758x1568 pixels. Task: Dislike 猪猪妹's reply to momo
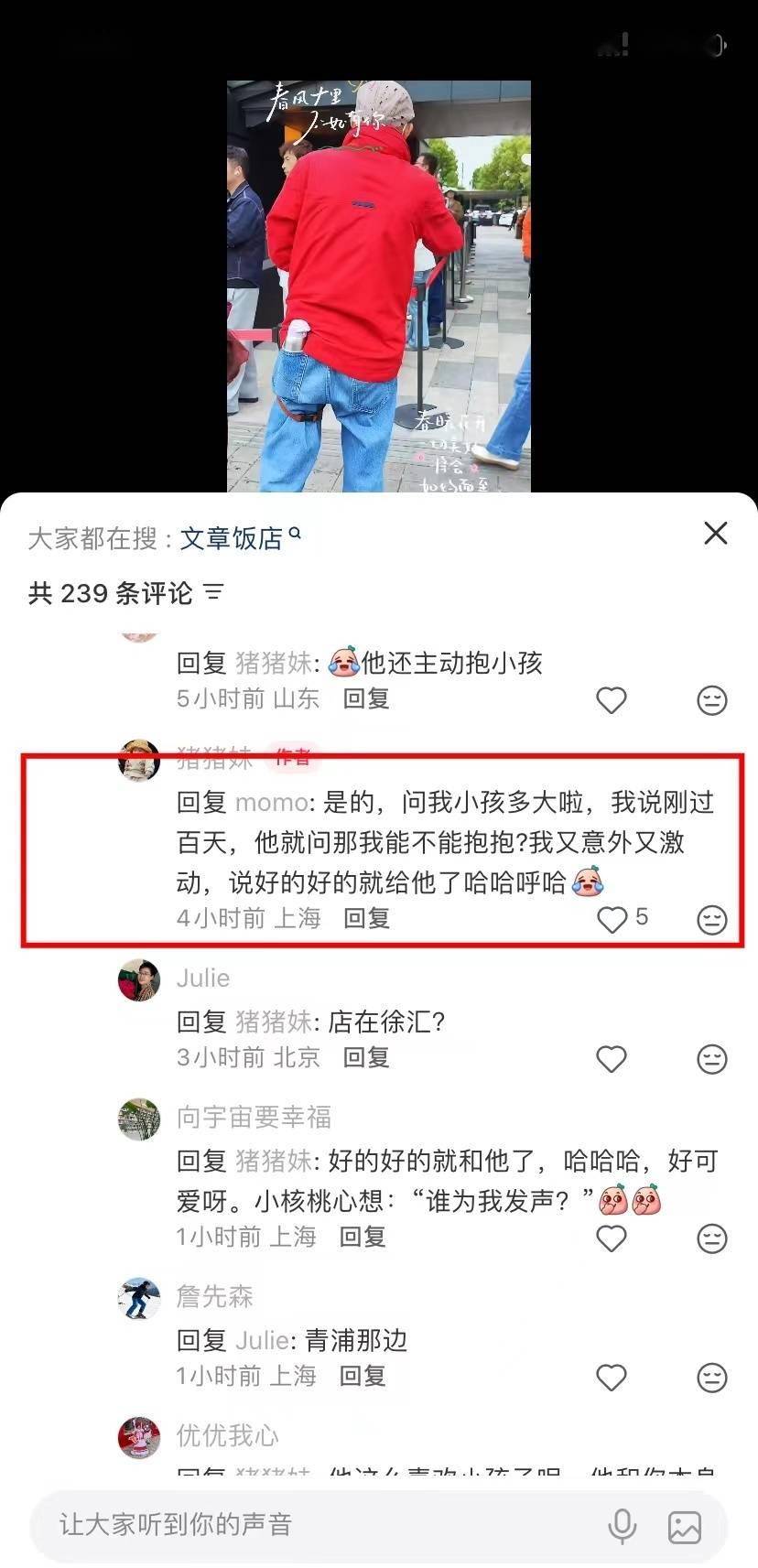coord(711,919)
